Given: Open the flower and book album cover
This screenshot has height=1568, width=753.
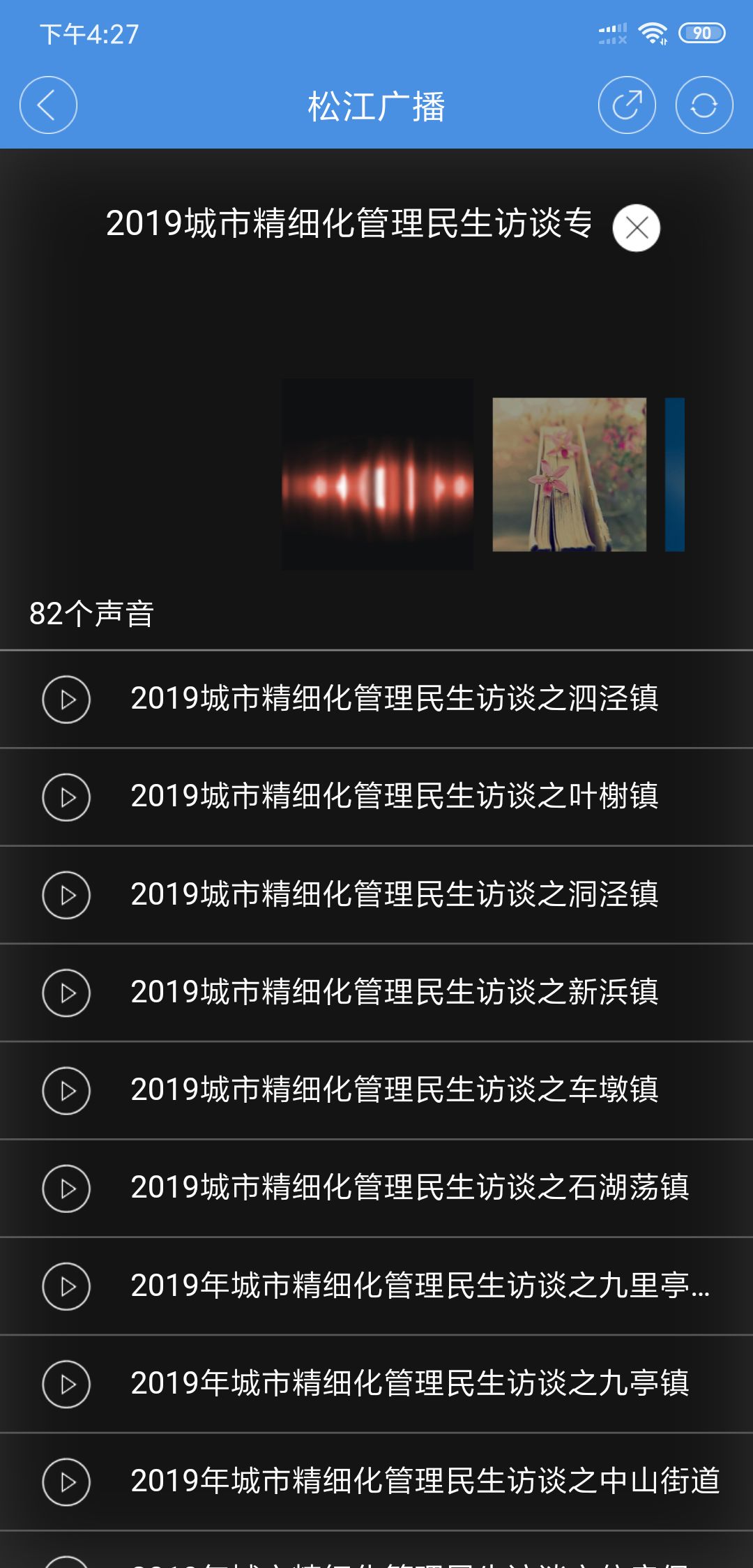Looking at the screenshot, I should pyautogui.click(x=569, y=474).
